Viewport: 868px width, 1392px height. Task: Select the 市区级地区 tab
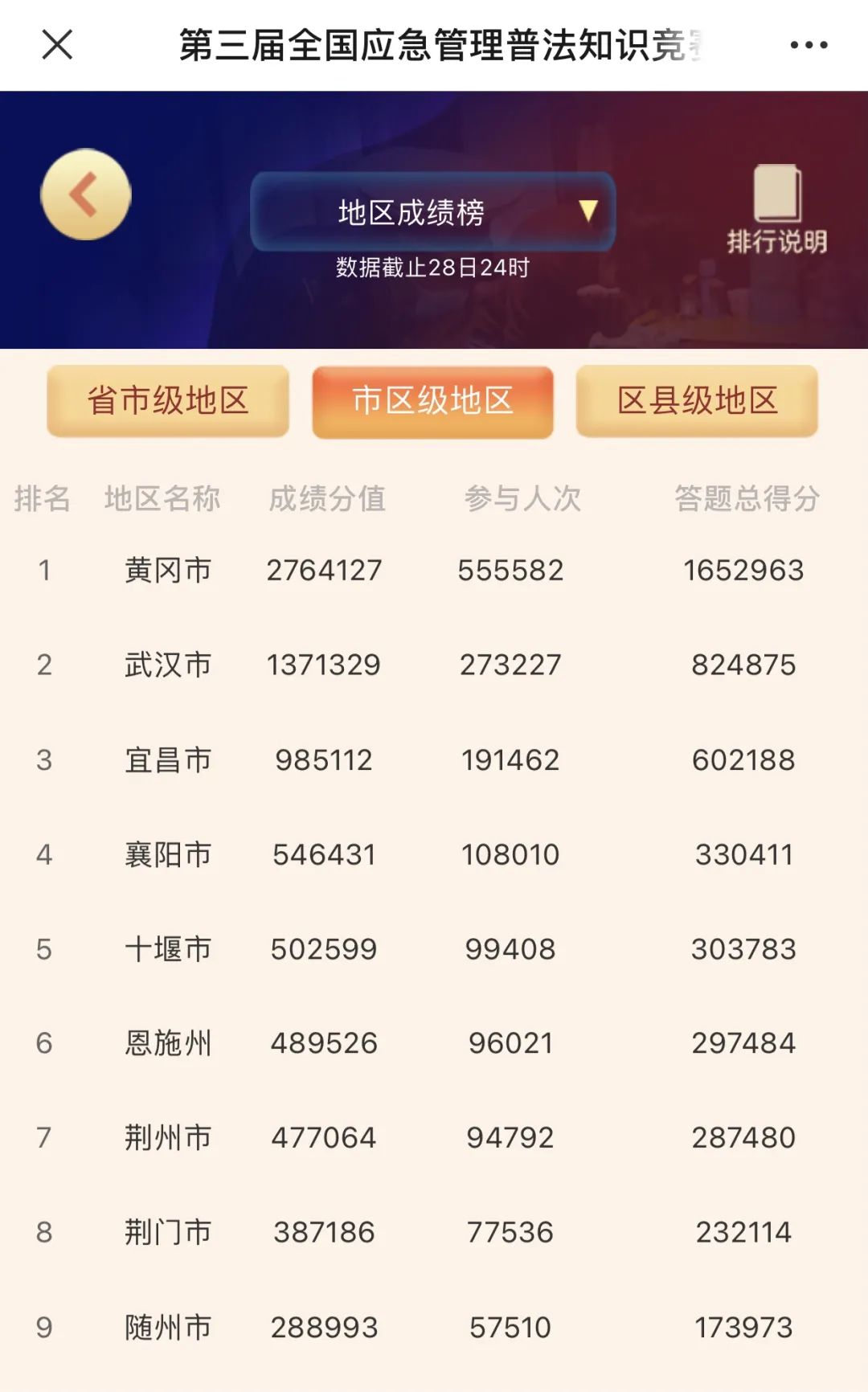tap(432, 401)
